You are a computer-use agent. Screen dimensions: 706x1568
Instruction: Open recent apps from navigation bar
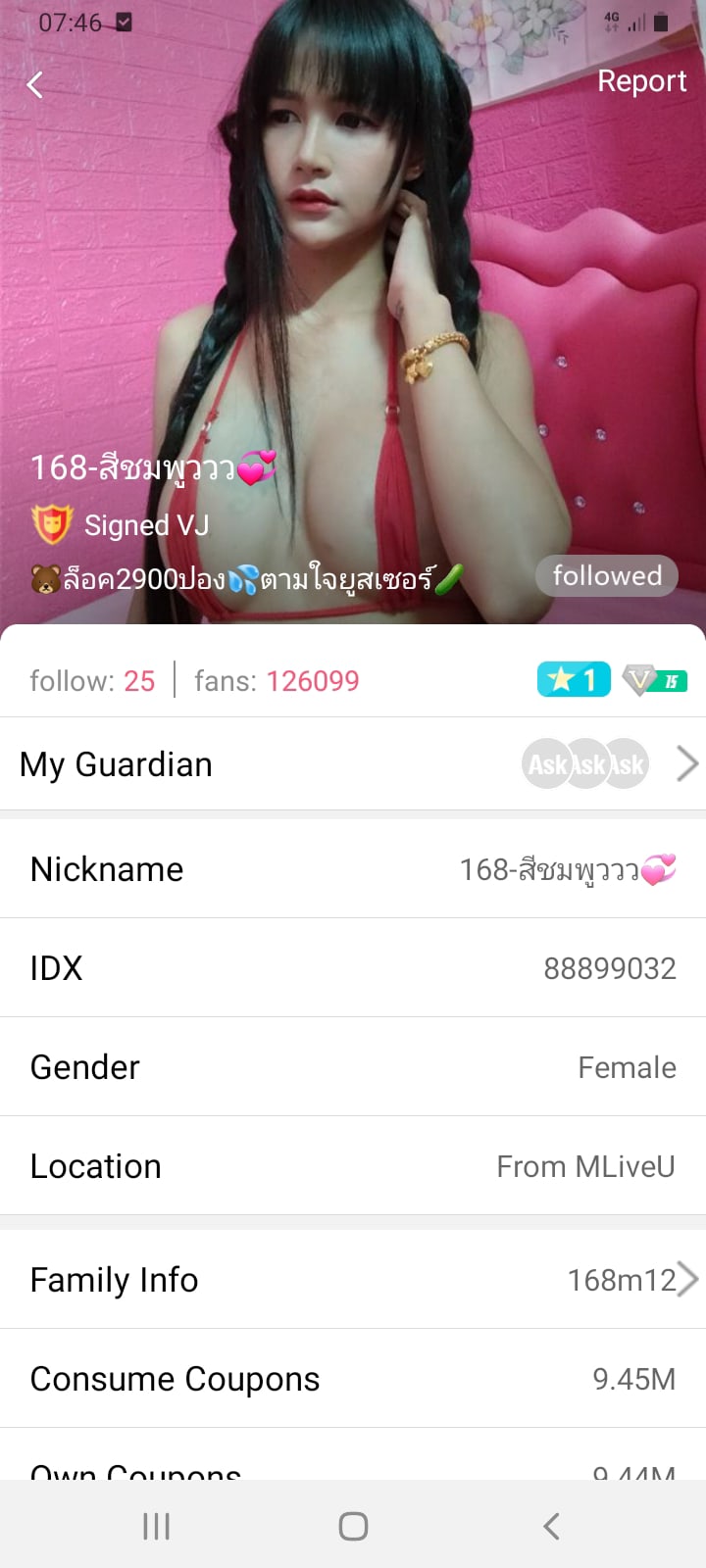click(x=157, y=1526)
